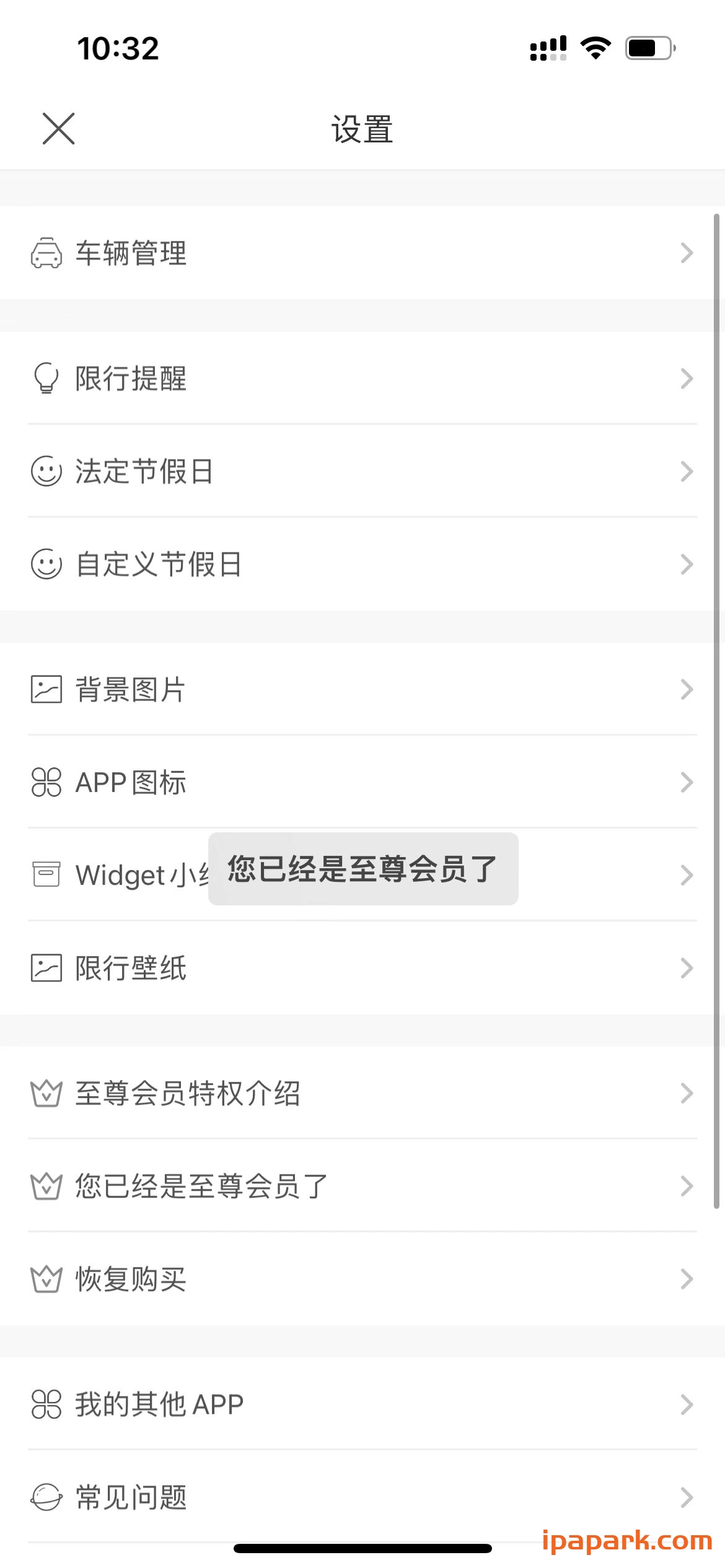Open 限行提醒 via its right arrow
This screenshot has width=725, height=1568.
pyautogui.click(x=687, y=378)
